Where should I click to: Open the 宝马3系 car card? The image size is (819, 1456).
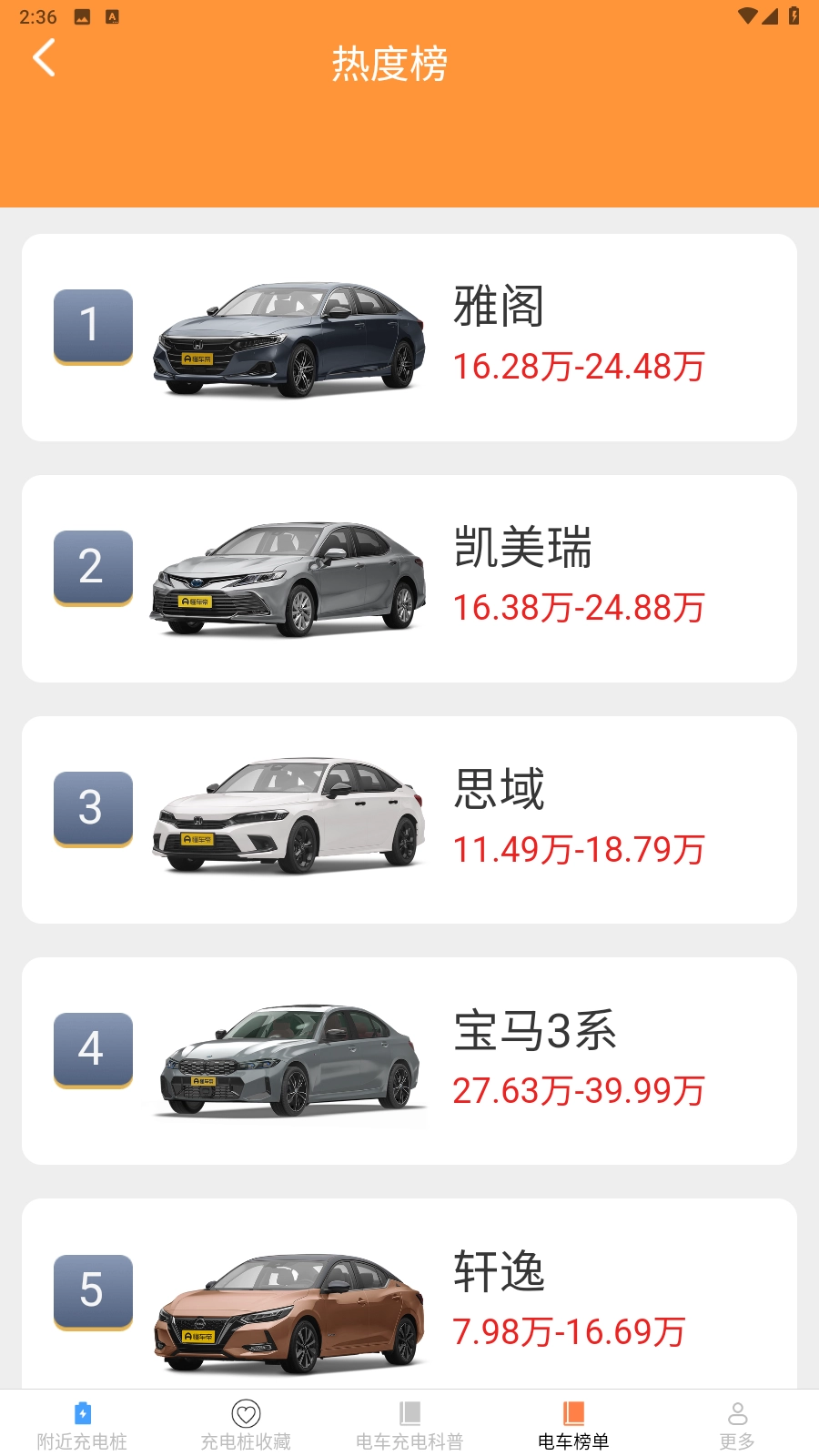(x=409, y=1061)
